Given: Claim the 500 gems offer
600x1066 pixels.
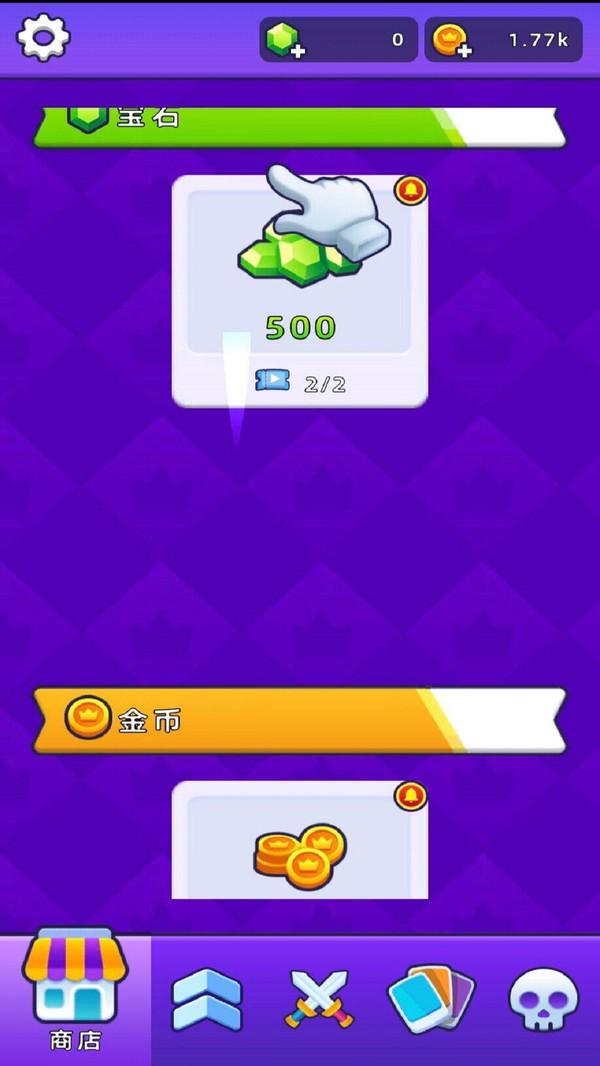Looking at the screenshot, I should [300, 290].
